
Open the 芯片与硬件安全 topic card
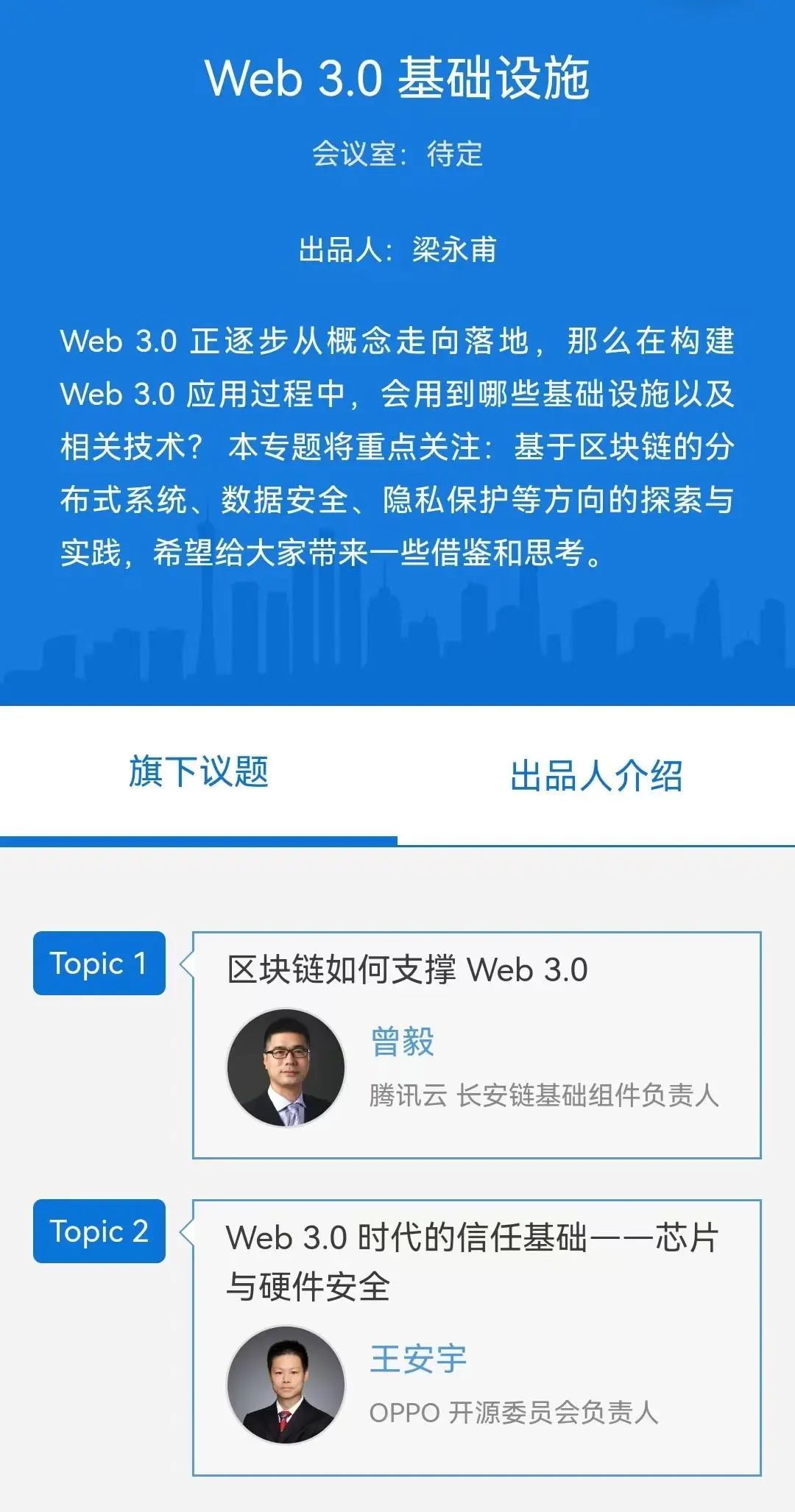(476, 1335)
